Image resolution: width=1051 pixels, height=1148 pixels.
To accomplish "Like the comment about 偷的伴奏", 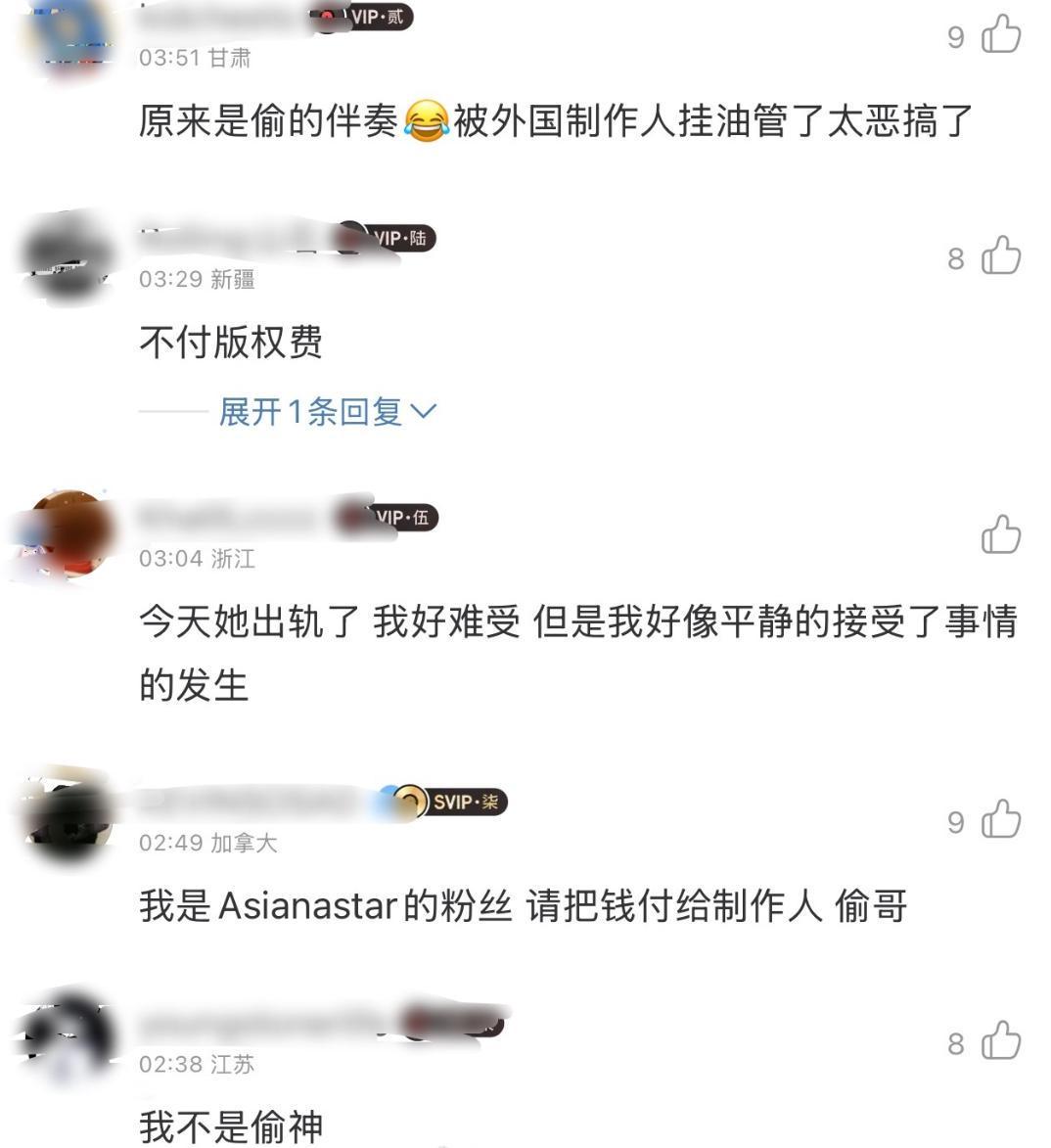I will tap(1001, 35).
